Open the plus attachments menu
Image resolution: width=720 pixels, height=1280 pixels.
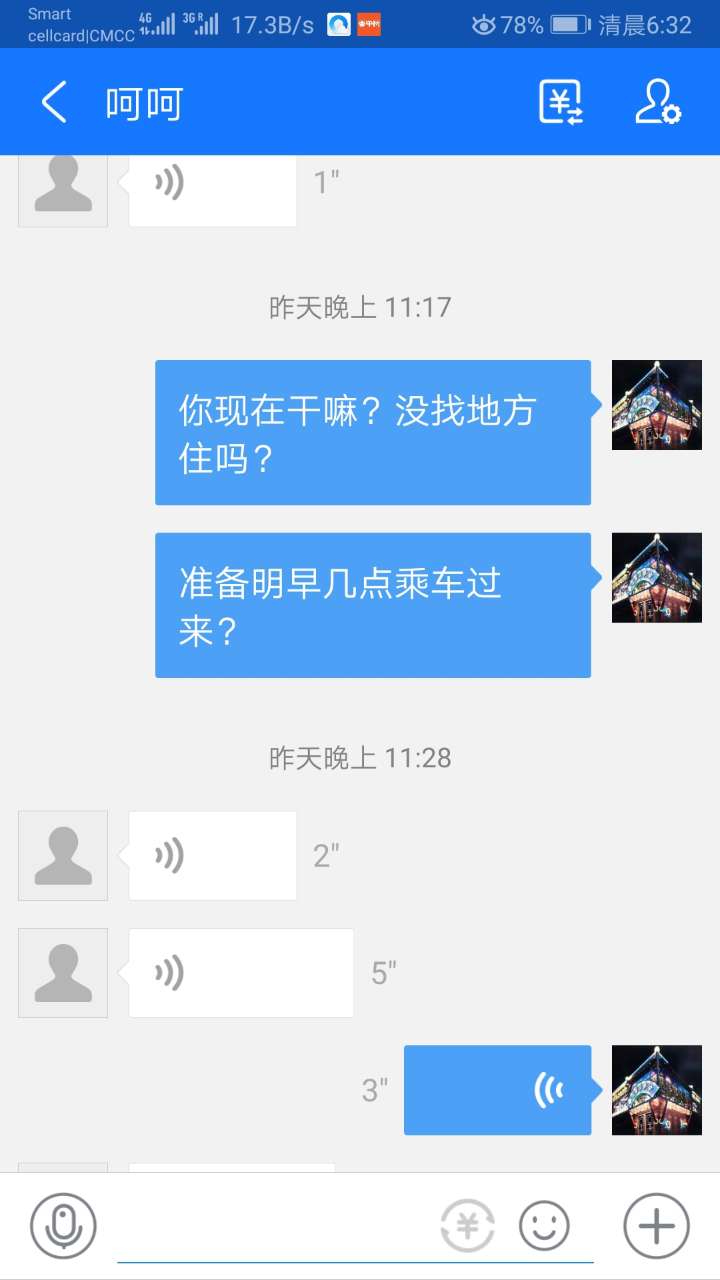point(656,1226)
